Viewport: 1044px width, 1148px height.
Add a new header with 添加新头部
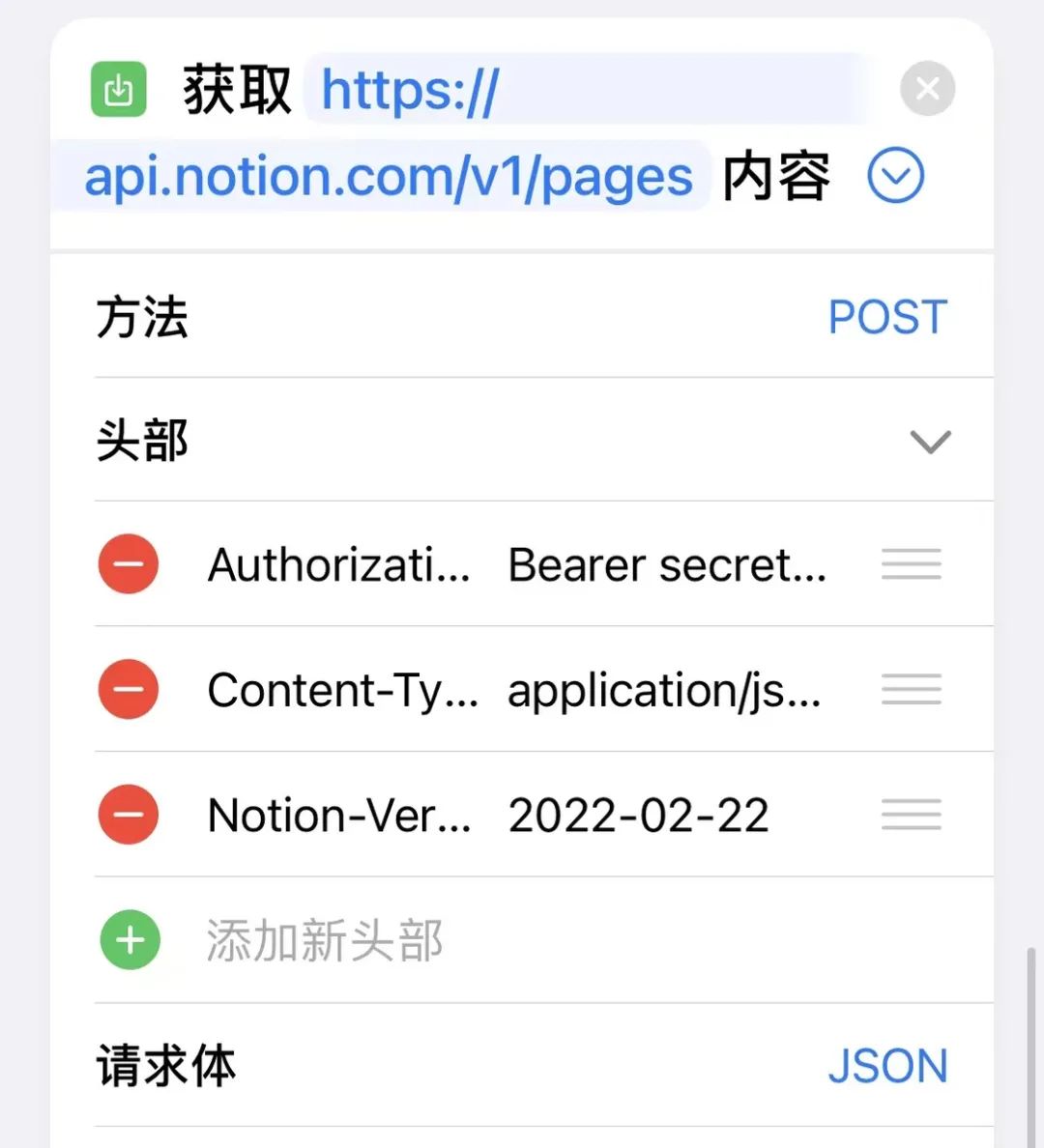324,940
